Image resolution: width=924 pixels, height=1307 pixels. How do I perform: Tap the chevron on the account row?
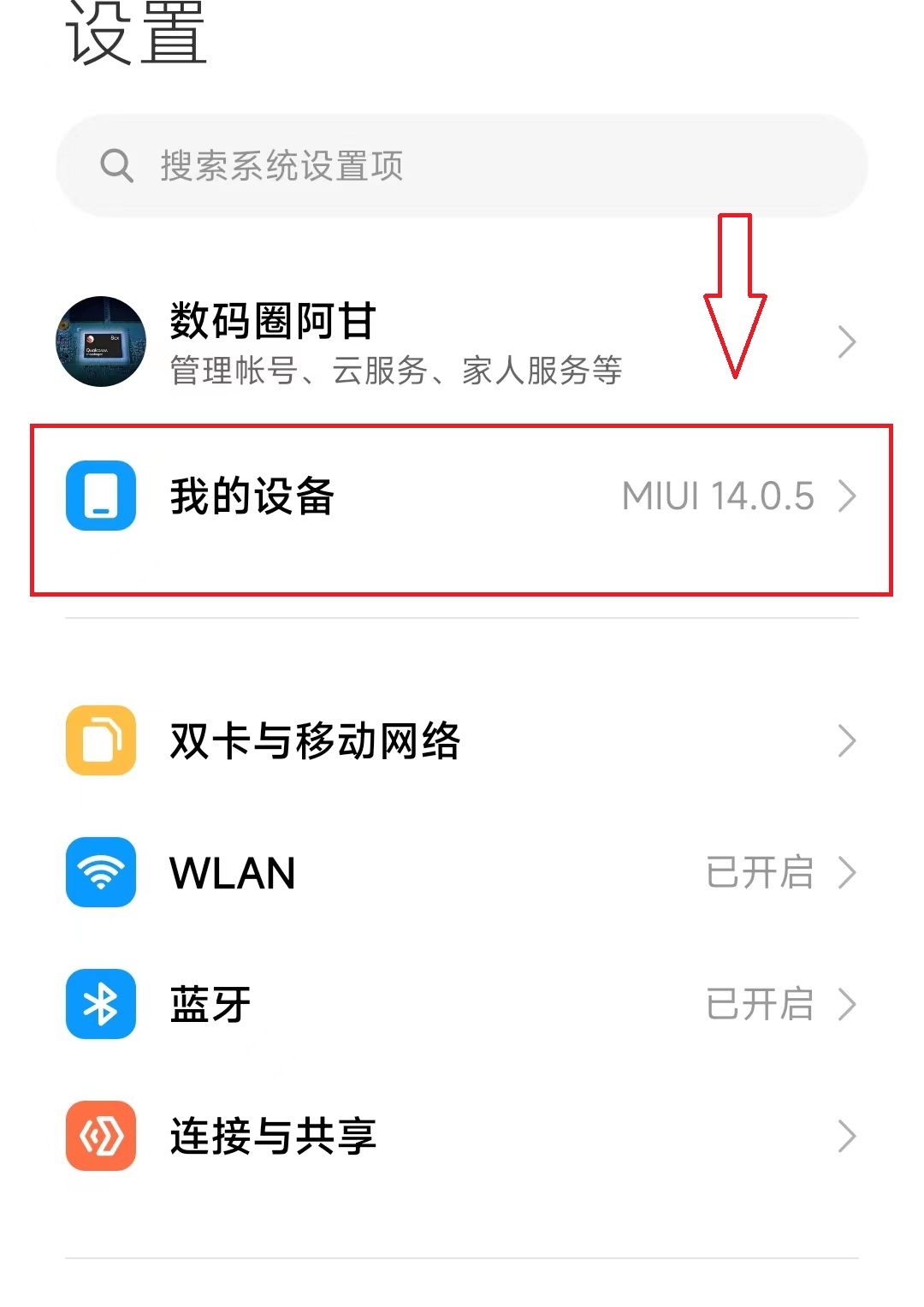click(x=848, y=341)
